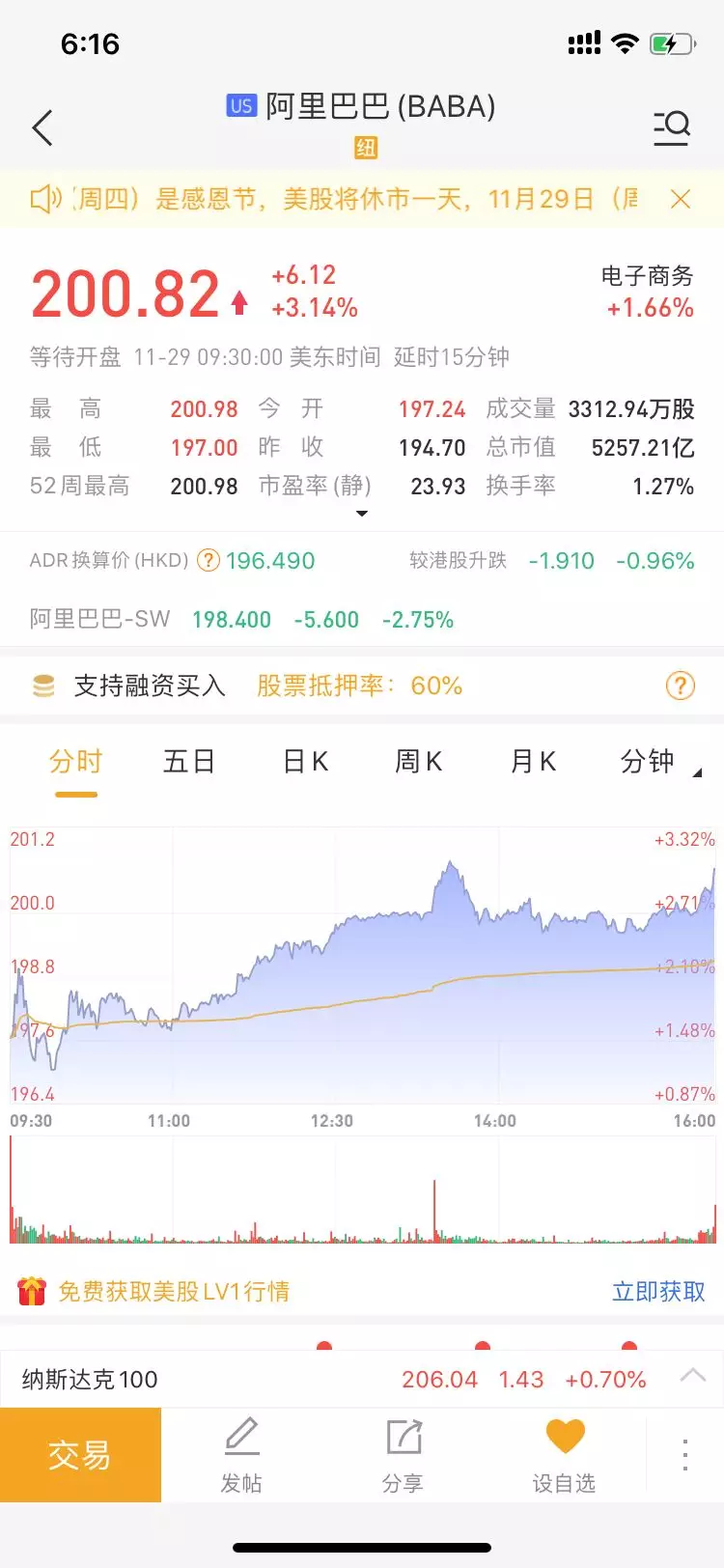Share this stock via 分享
724x1568 pixels.
(403, 1454)
